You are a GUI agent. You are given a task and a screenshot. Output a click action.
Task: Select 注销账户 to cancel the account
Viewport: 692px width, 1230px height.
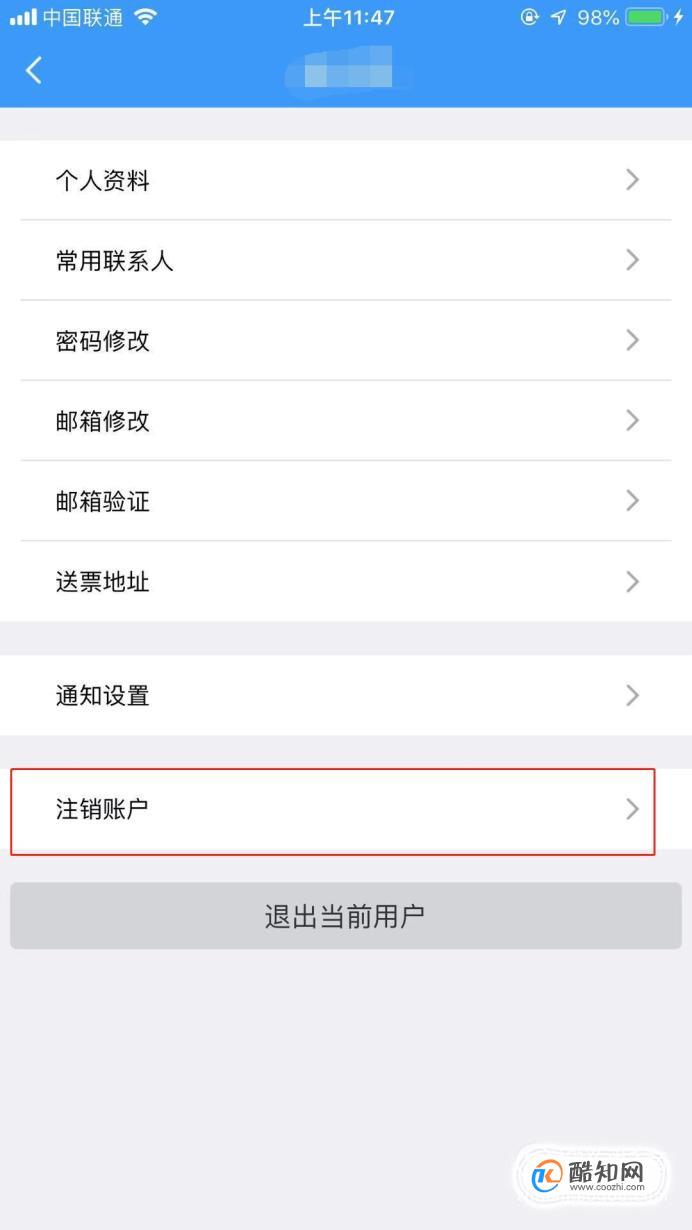(346, 809)
